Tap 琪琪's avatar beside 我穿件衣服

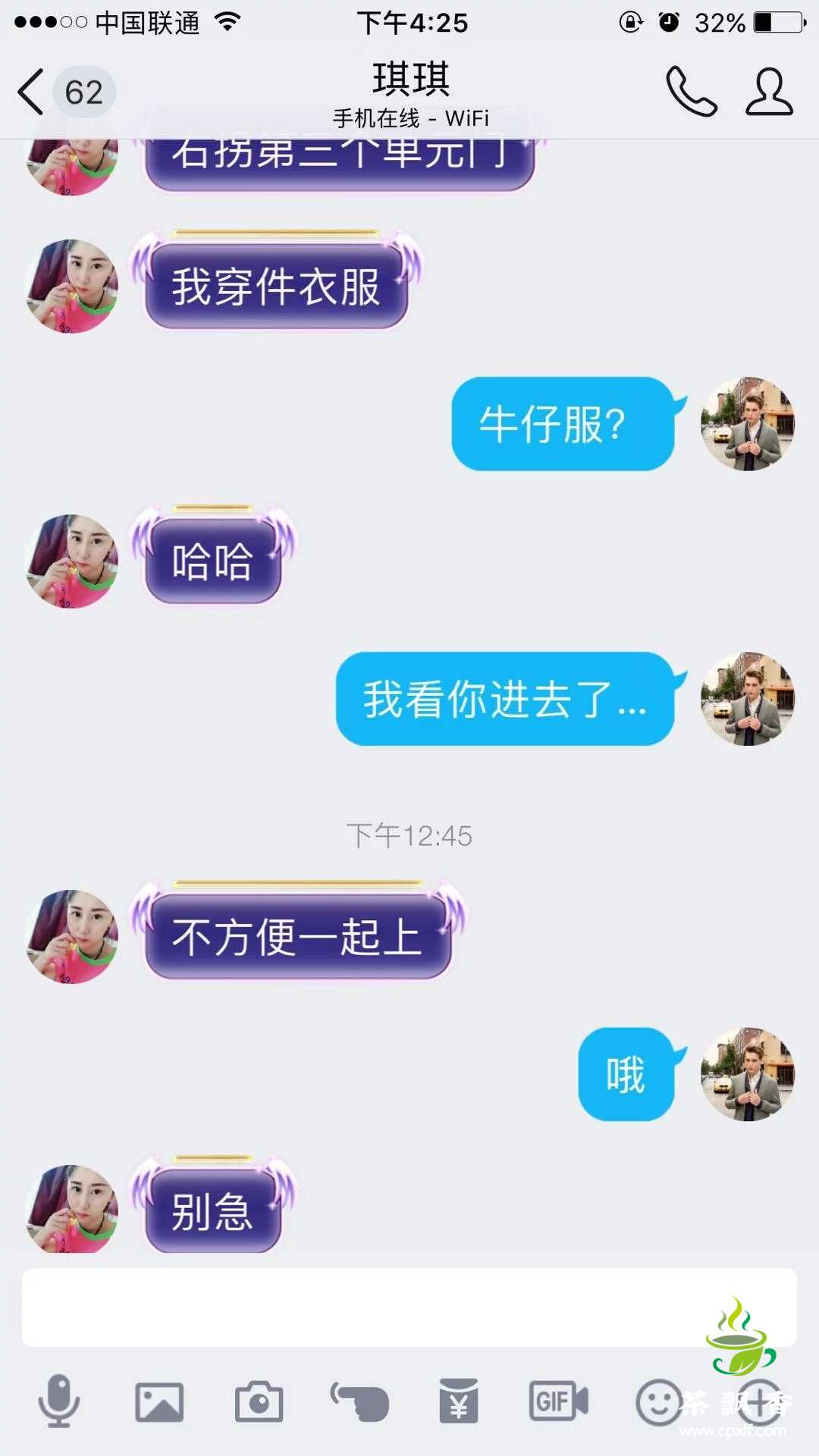(x=72, y=287)
